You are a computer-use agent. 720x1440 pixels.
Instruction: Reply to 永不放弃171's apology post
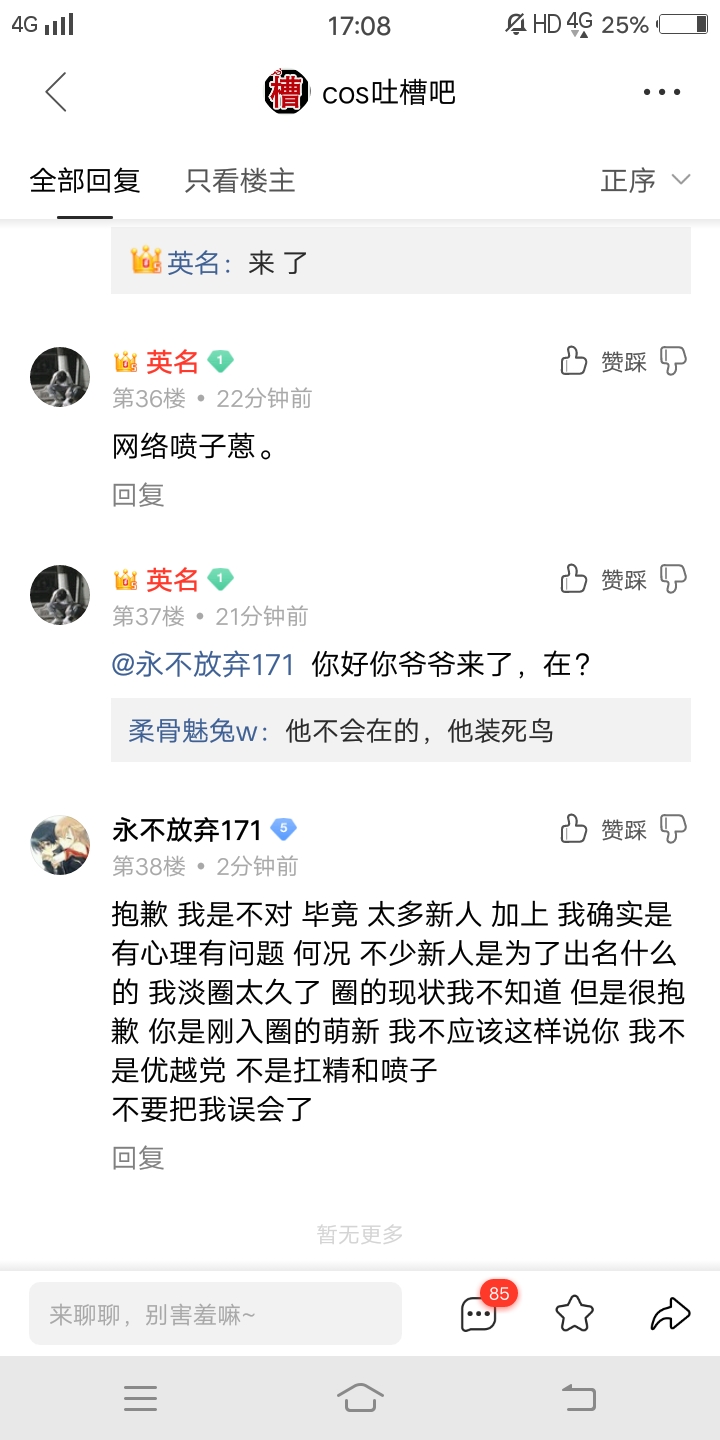(x=138, y=1158)
